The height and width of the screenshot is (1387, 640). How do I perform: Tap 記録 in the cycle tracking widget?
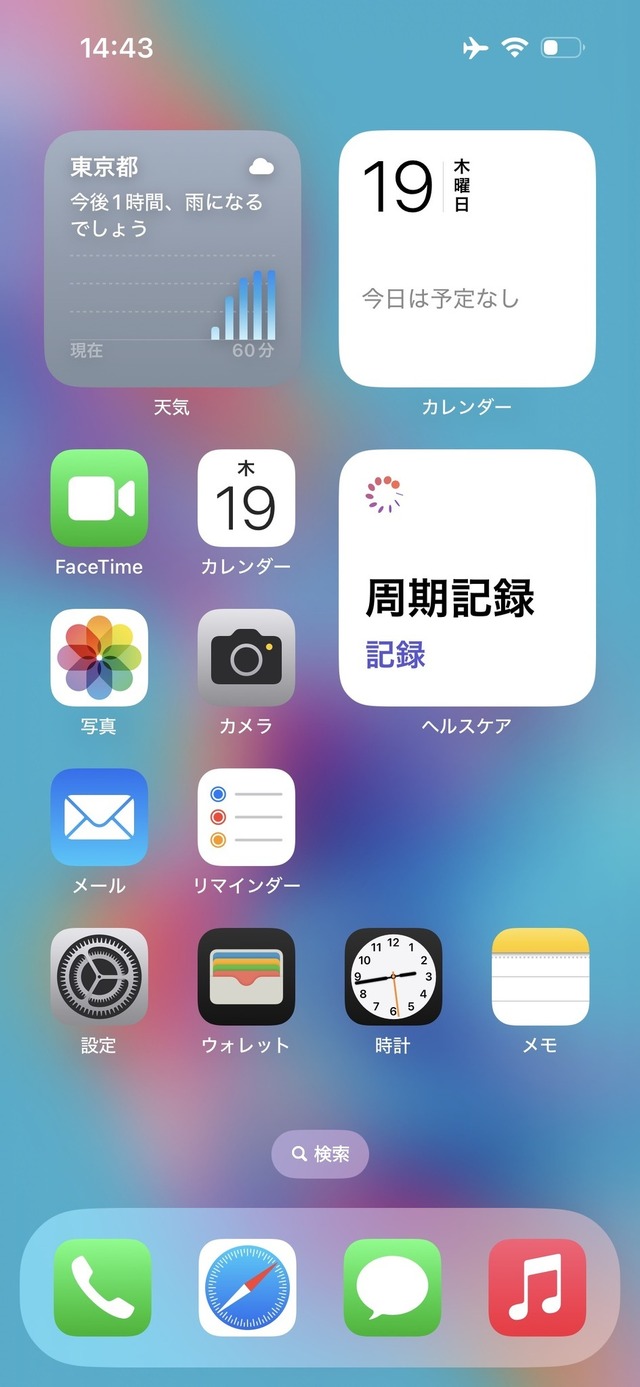[396, 655]
